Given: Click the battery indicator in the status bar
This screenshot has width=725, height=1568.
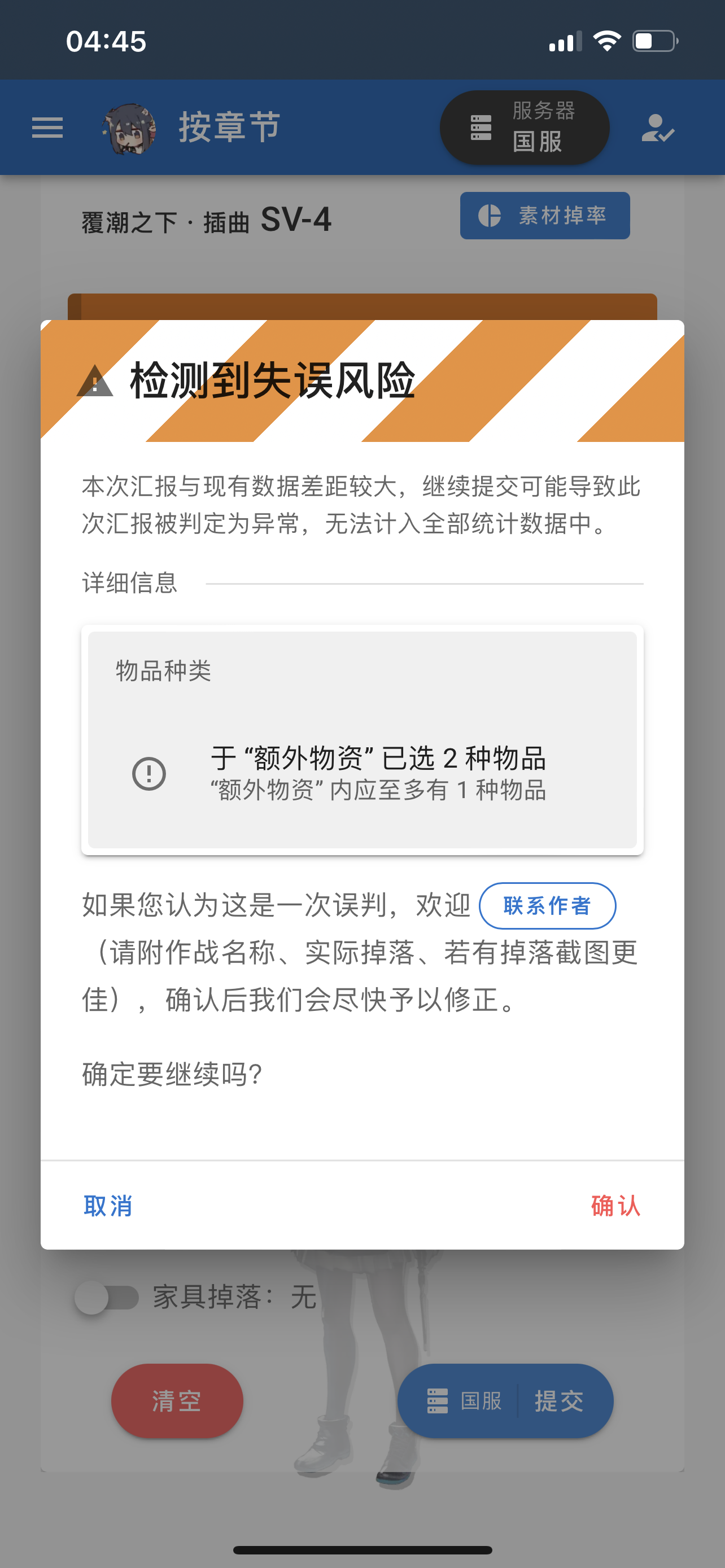Looking at the screenshot, I should [654, 40].
